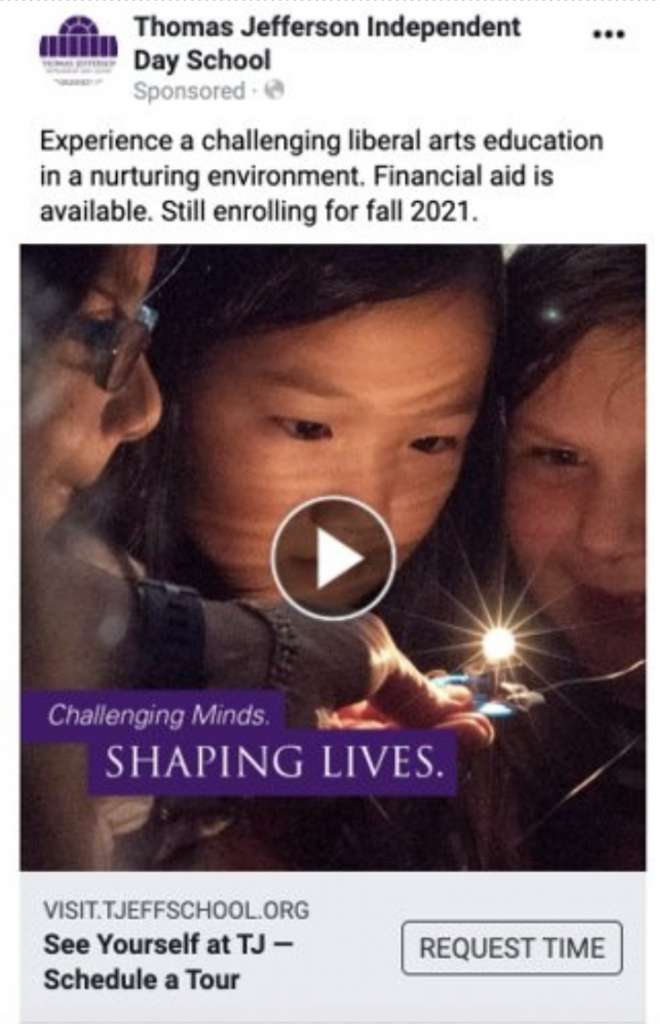Screen dimensions: 660x1024
Task: Open the school's profile picture
Action: pyautogui.click(x=78, y=52)
